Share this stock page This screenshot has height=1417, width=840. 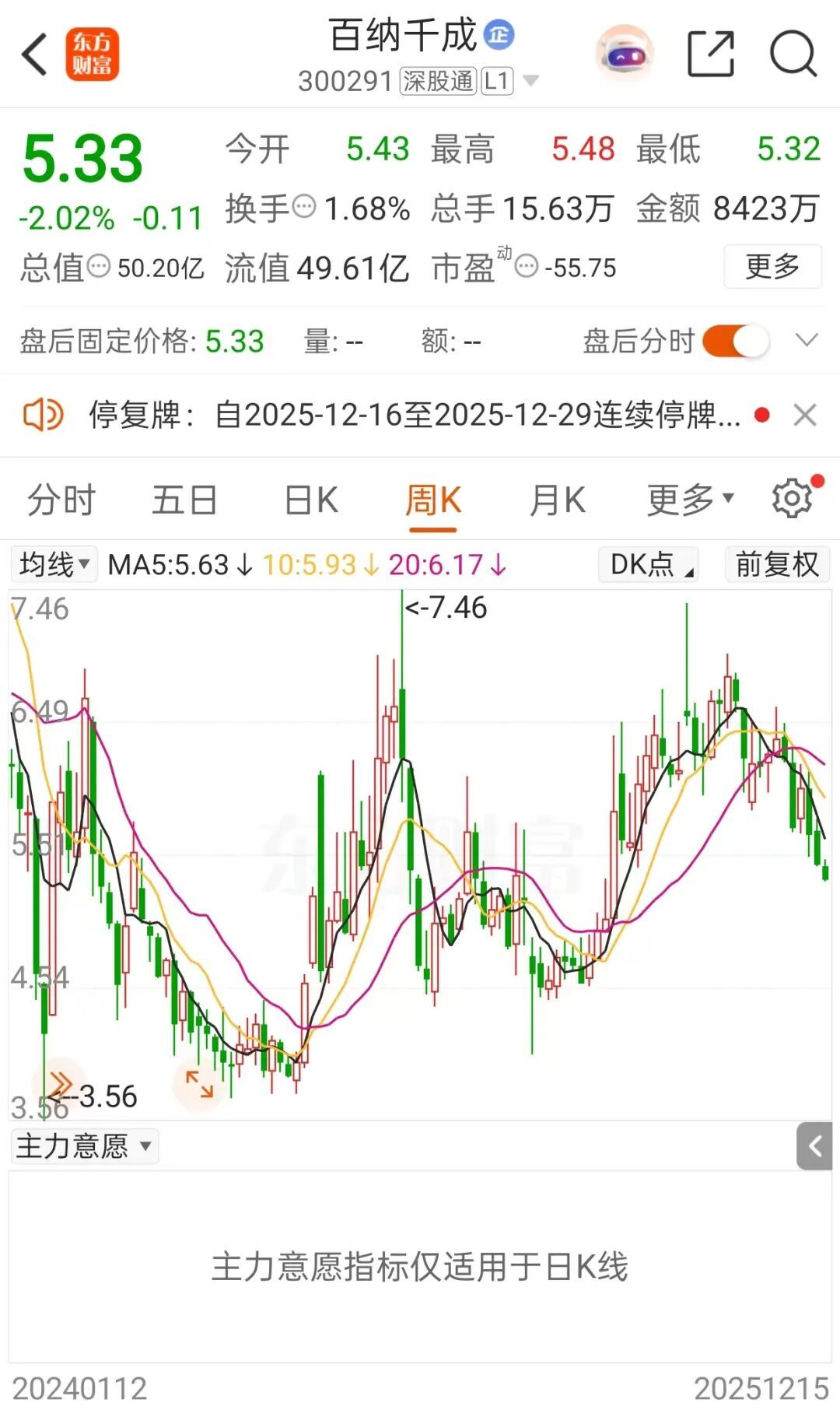tap(711, 54)
